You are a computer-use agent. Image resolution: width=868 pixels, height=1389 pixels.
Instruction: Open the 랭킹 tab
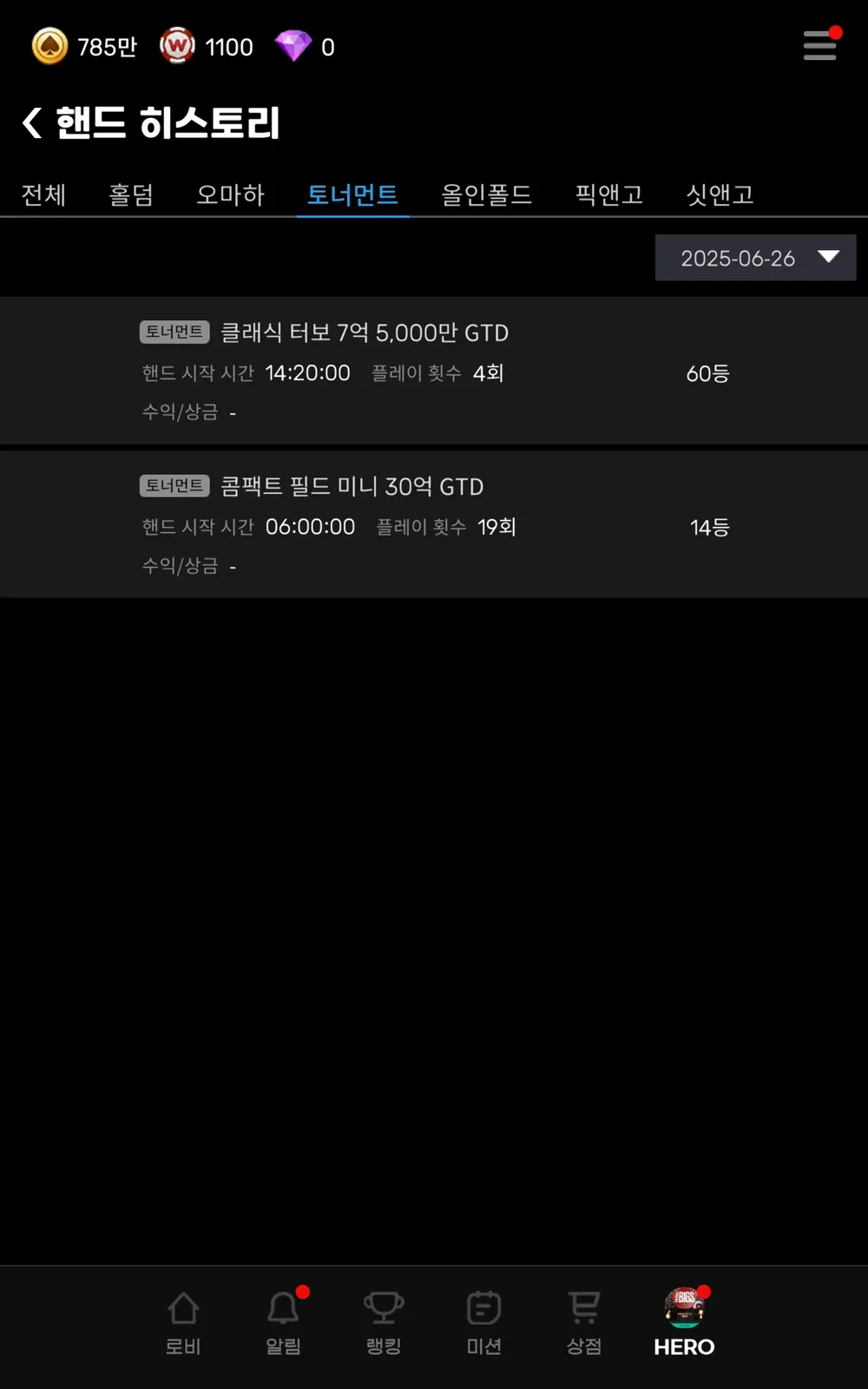384,1322
